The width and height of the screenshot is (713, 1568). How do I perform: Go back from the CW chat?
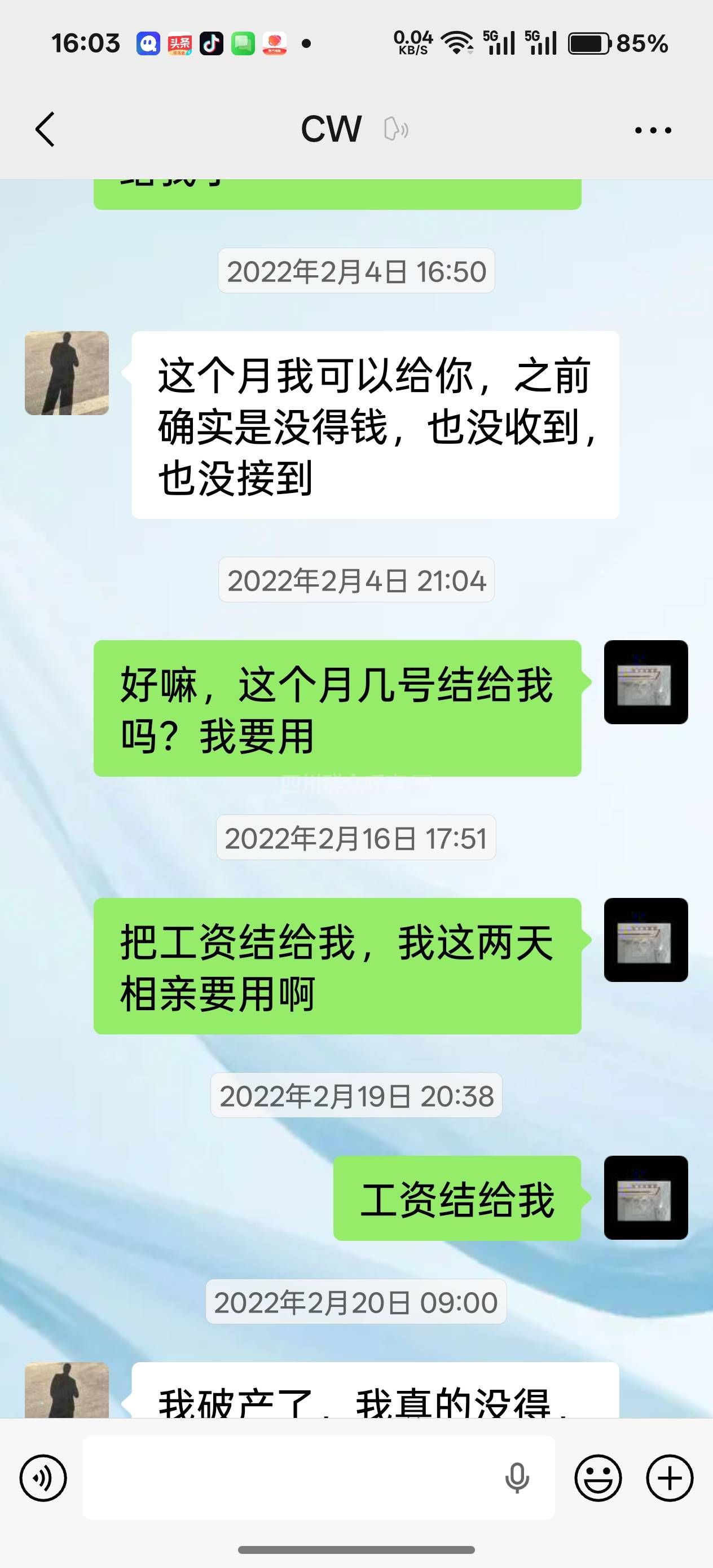[x=46, y=129]
